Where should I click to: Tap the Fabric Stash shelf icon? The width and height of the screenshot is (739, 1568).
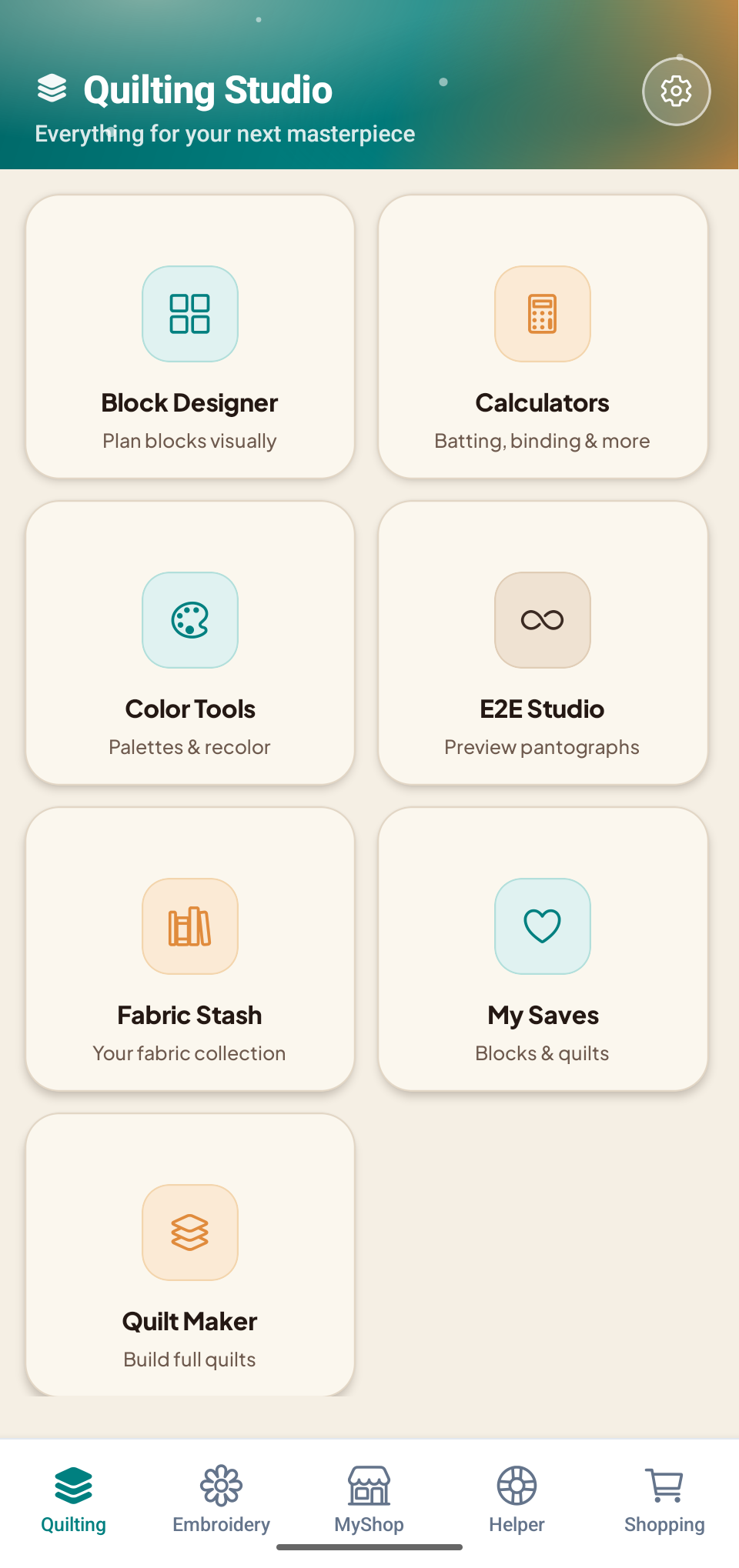point(190,926)
